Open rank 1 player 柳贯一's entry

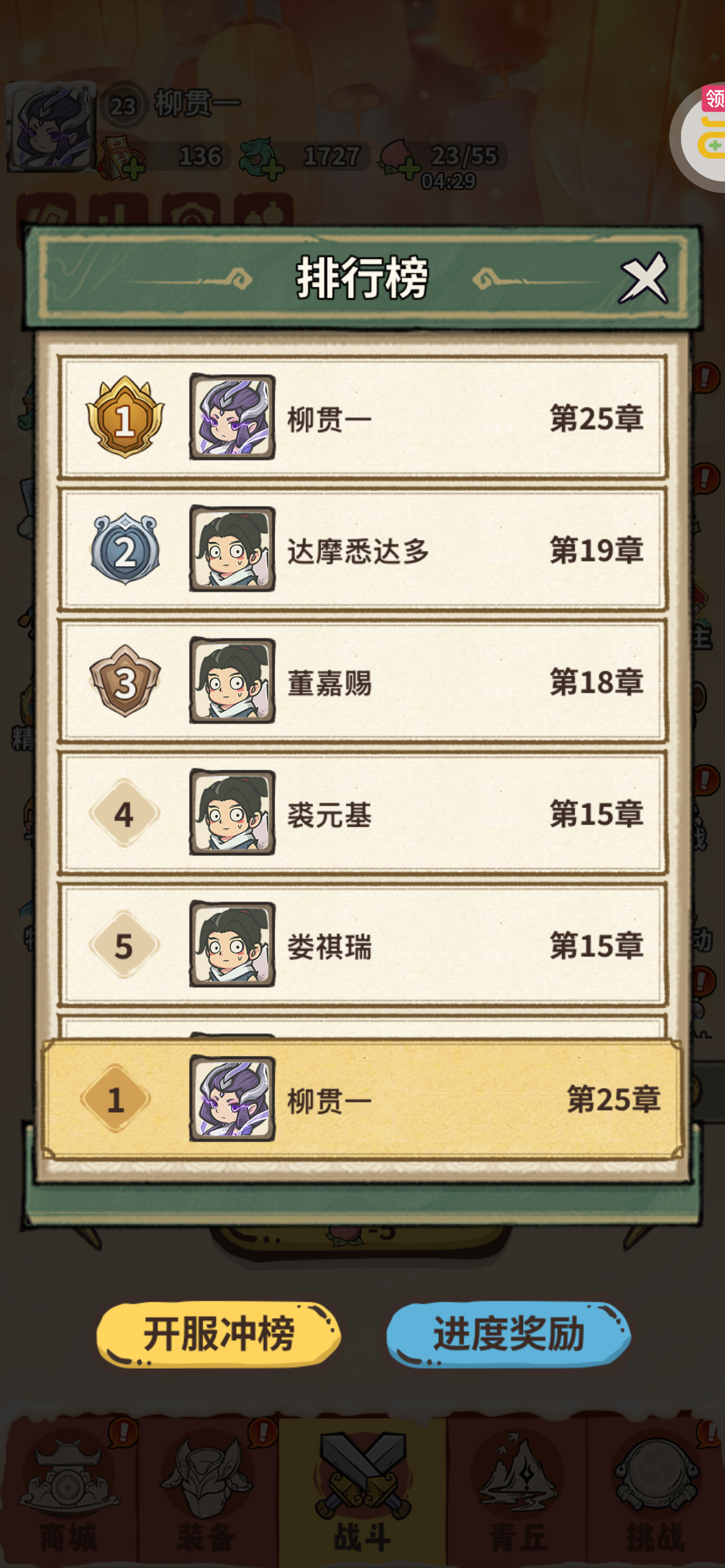click(x=362, y=417)
